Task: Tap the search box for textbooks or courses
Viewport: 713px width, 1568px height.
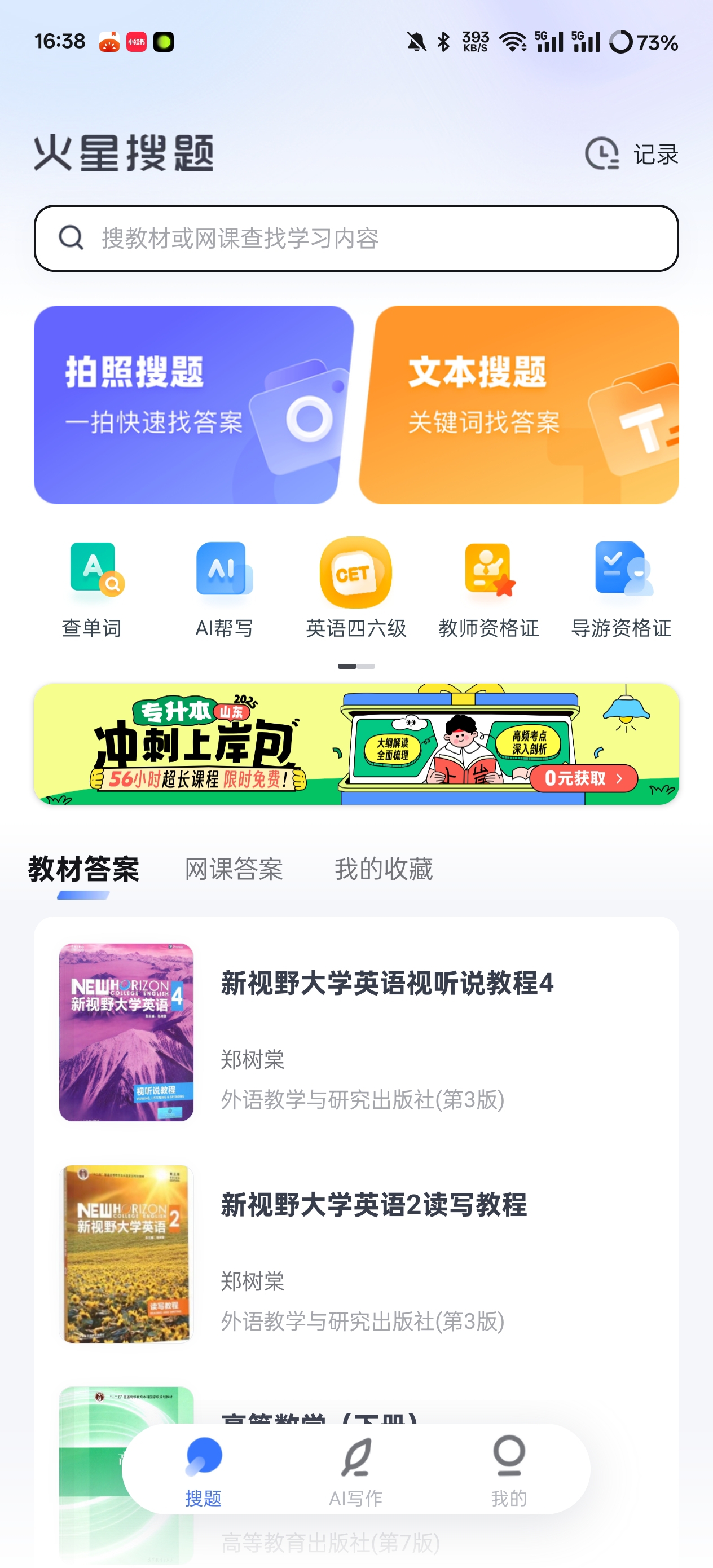Action: click(356, 238)
